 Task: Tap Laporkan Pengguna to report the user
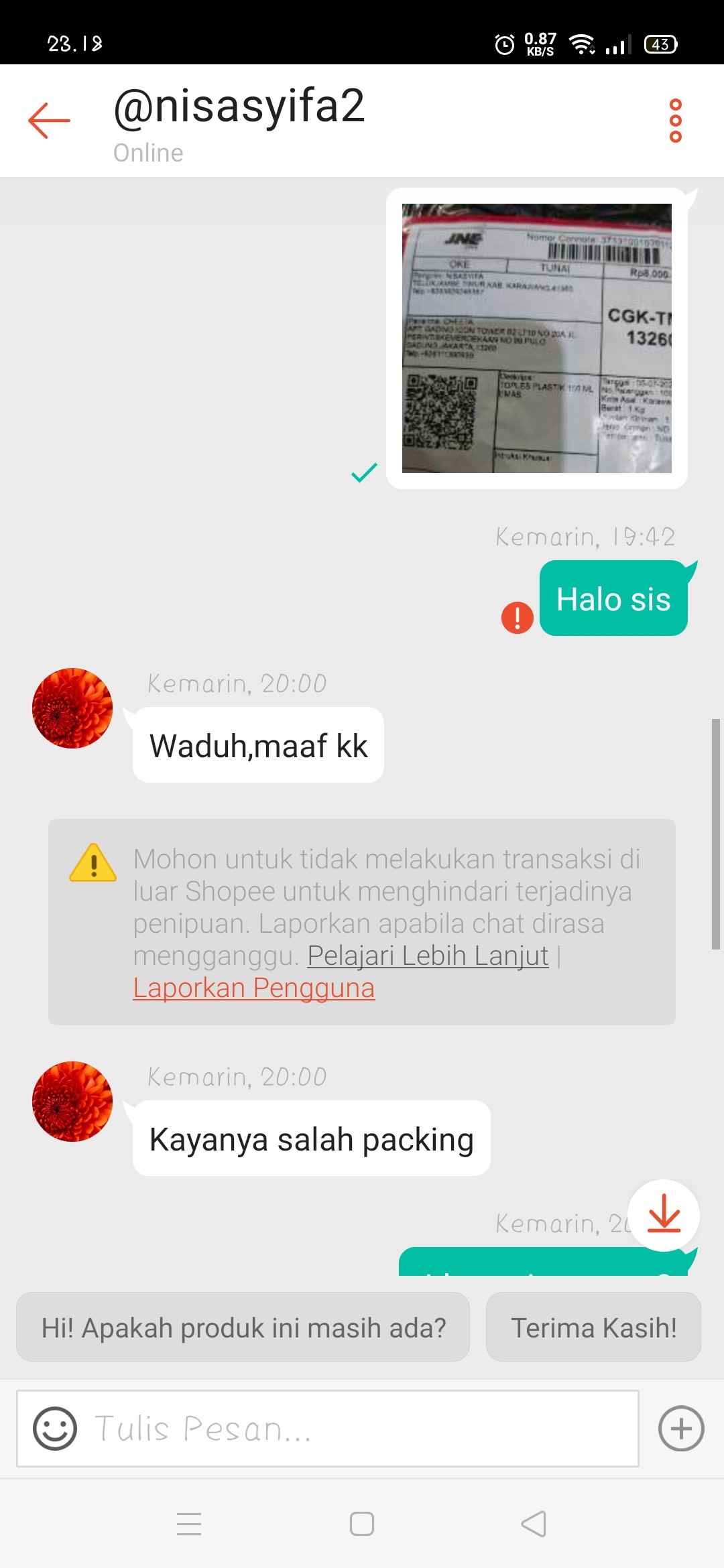[253, 987]
